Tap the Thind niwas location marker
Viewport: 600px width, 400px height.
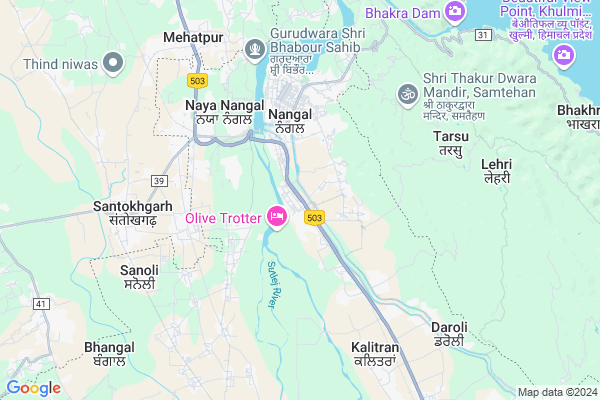coord(113,64)
